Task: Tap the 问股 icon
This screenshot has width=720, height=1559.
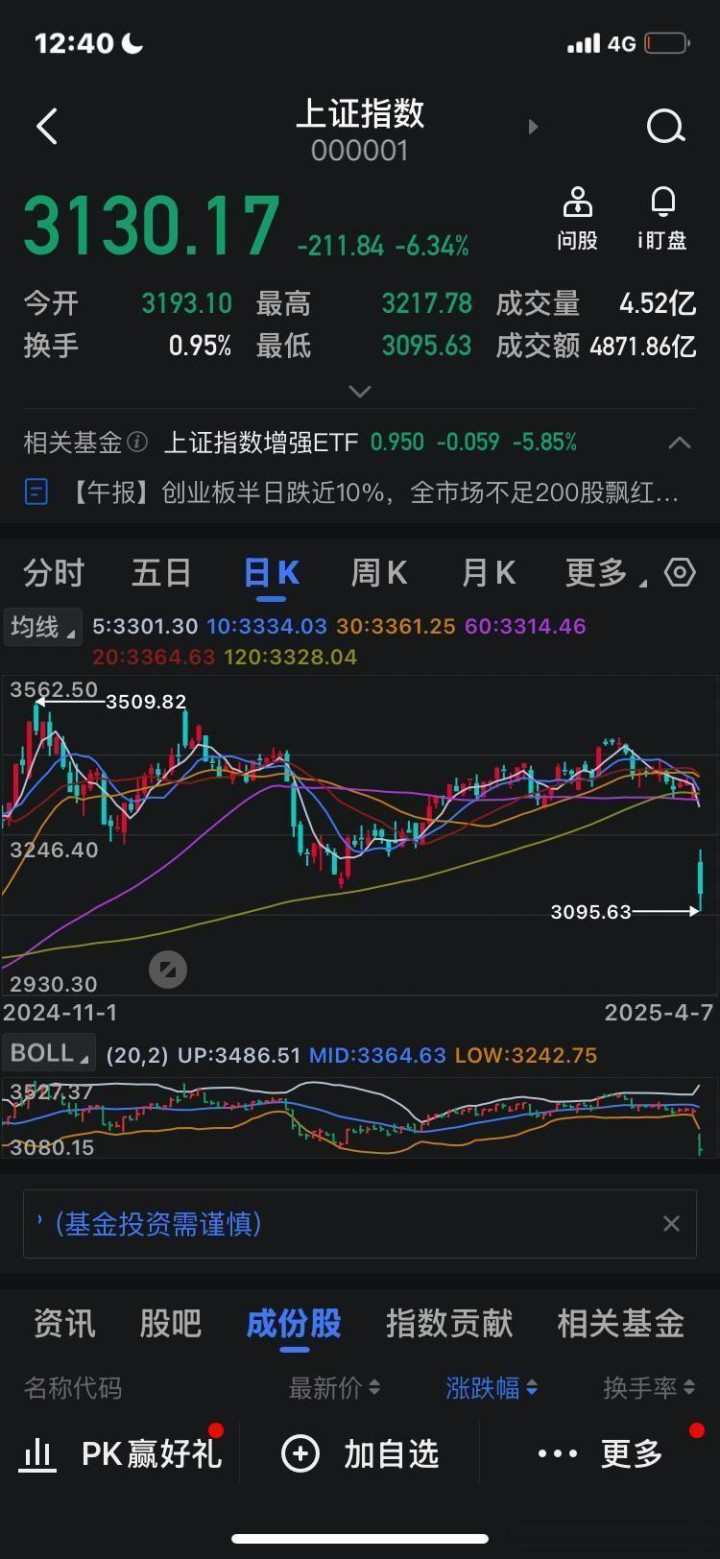Action: coord(577,218)
